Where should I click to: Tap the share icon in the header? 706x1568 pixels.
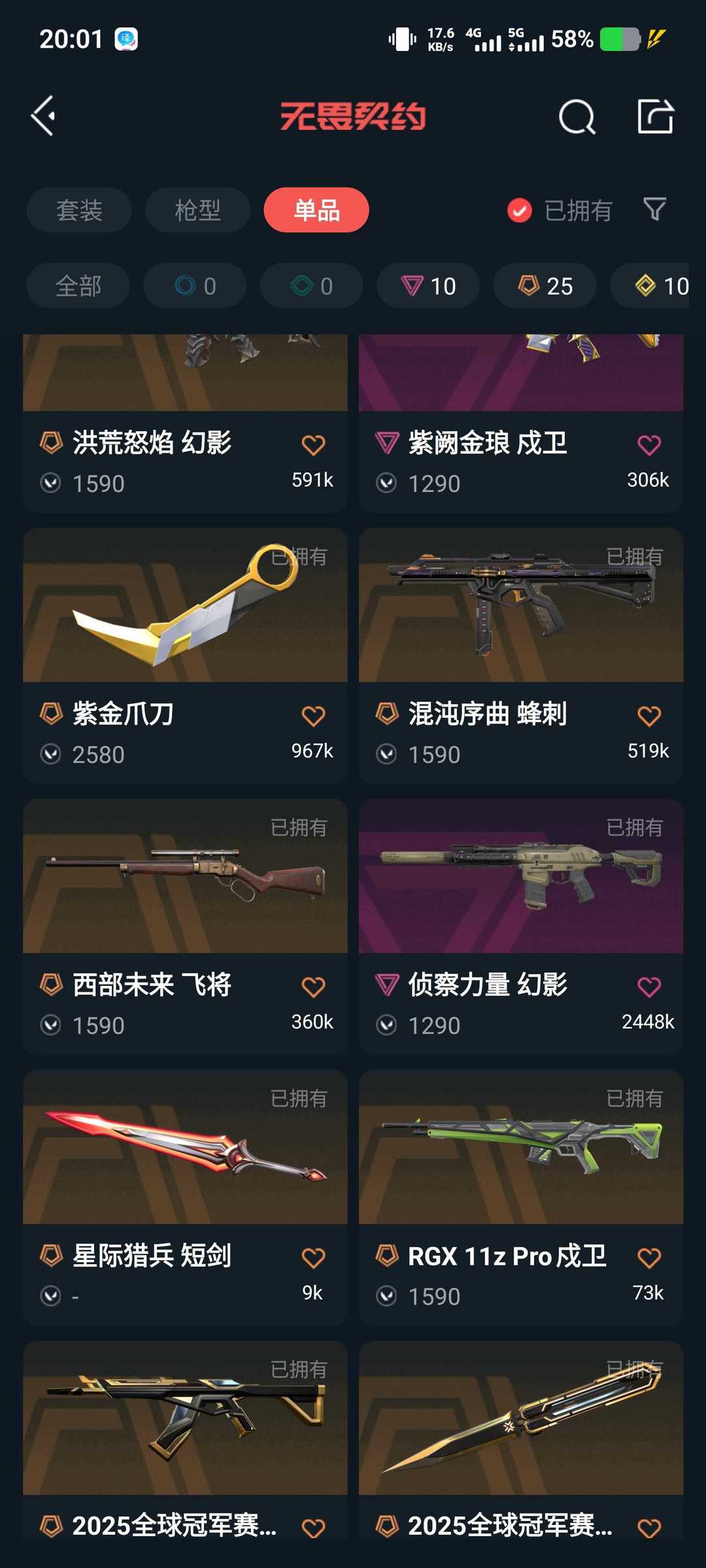(655, 118)
